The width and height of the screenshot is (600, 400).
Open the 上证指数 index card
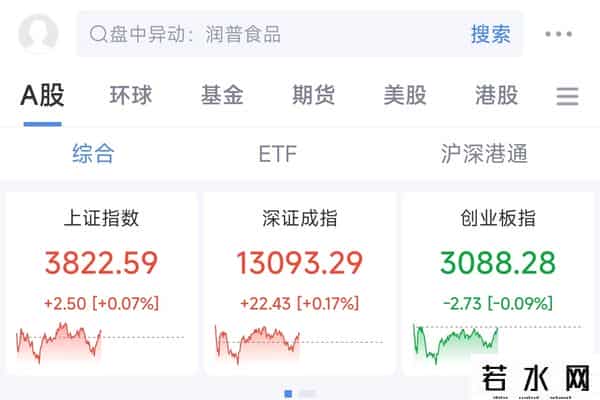[101, 282]
